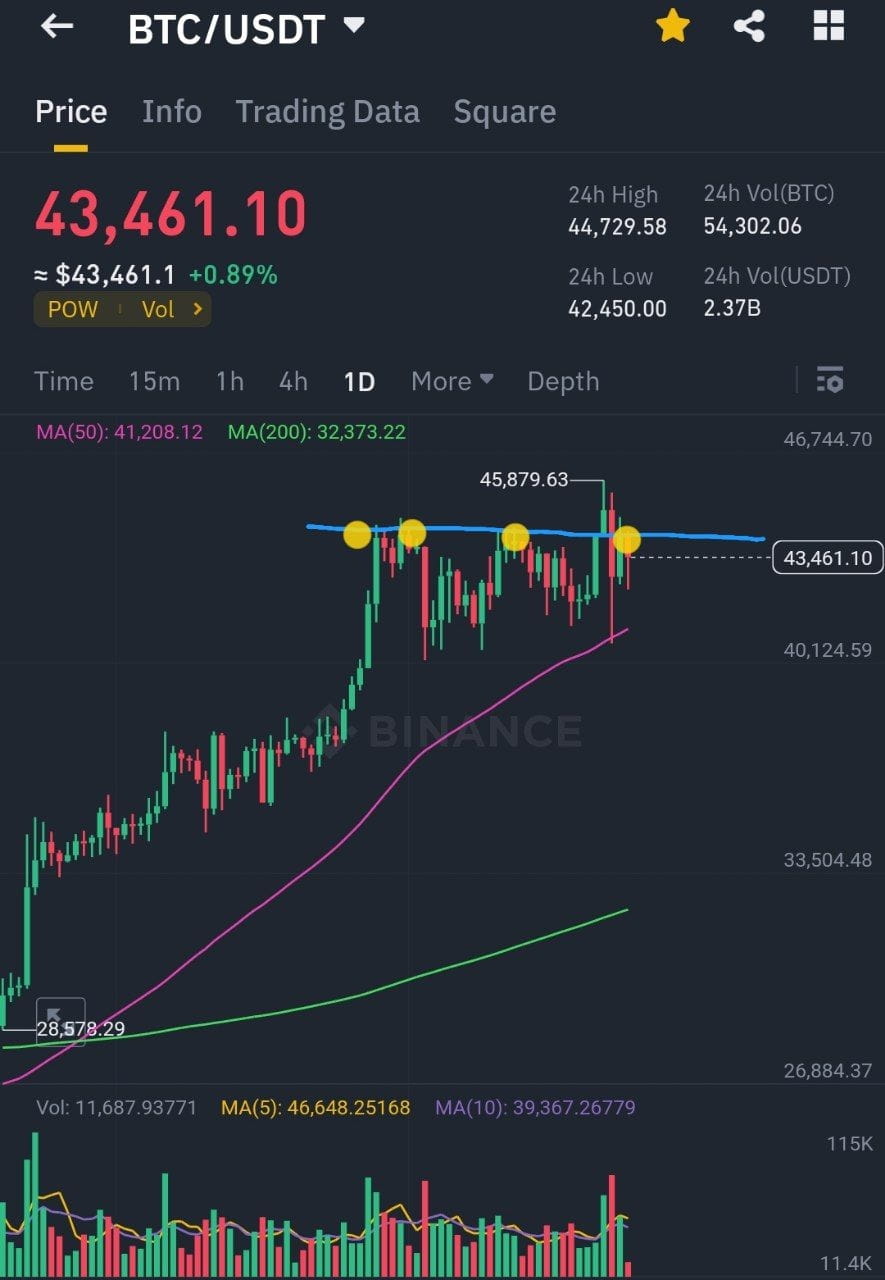Viewport: 885px width, 1280px height.
Task: Tap the back arrow to leave BTC/USDT
Action: click(56, 27)
